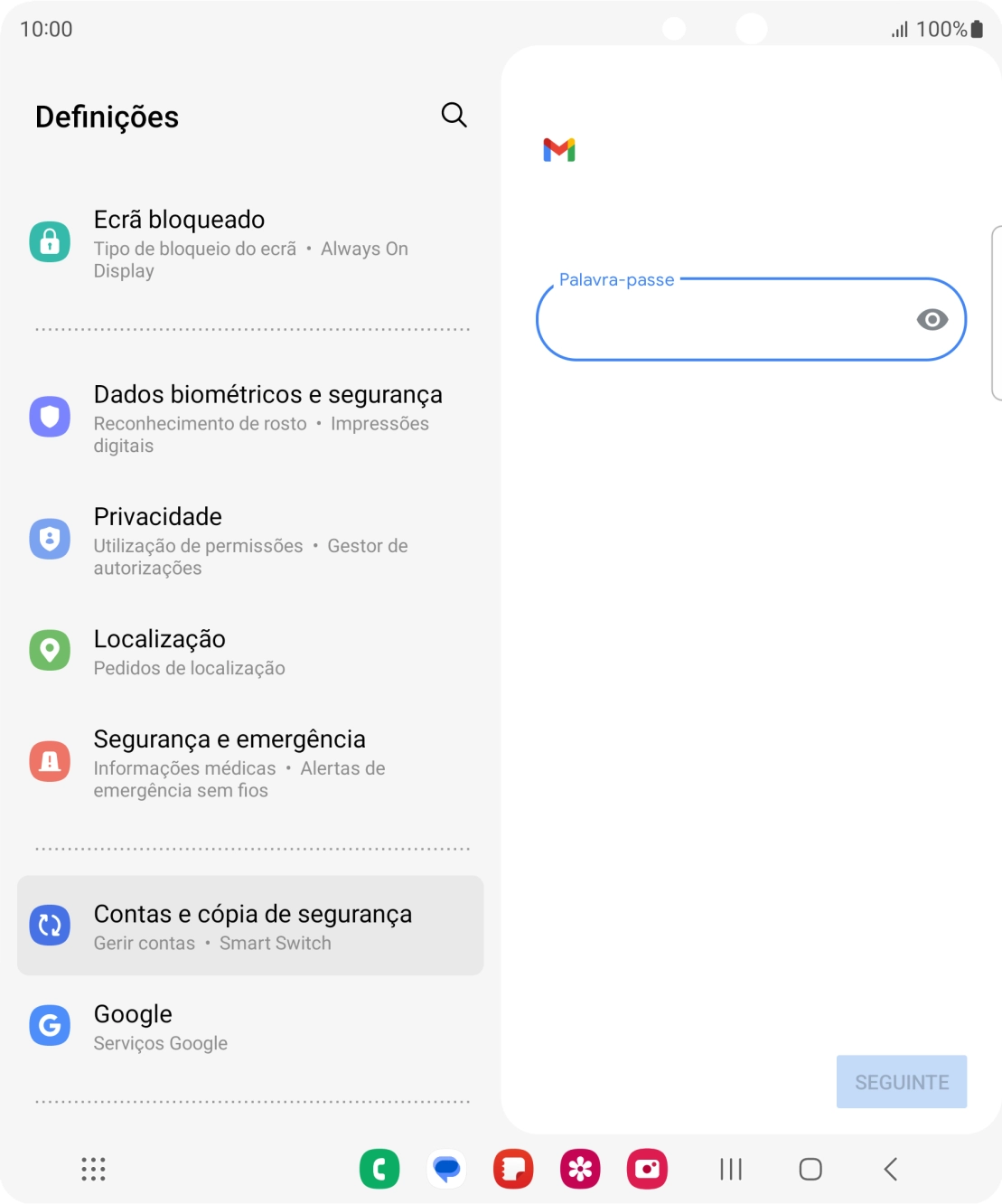Reveal the password with the eye toggle
Viewport: 1002px width, 1204px height.
pos(932,319)
